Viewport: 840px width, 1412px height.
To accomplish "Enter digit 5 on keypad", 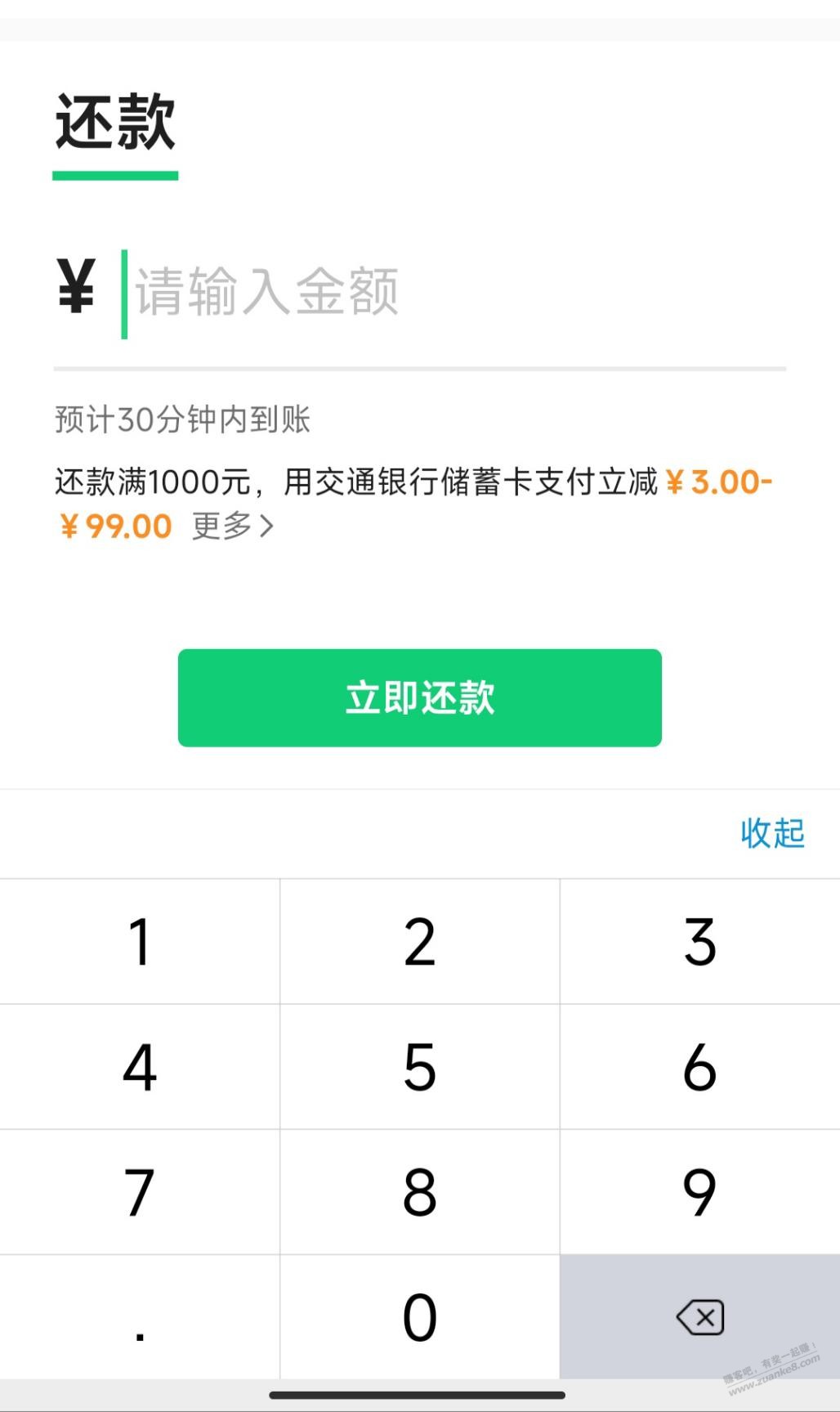I will point(420,1067).
